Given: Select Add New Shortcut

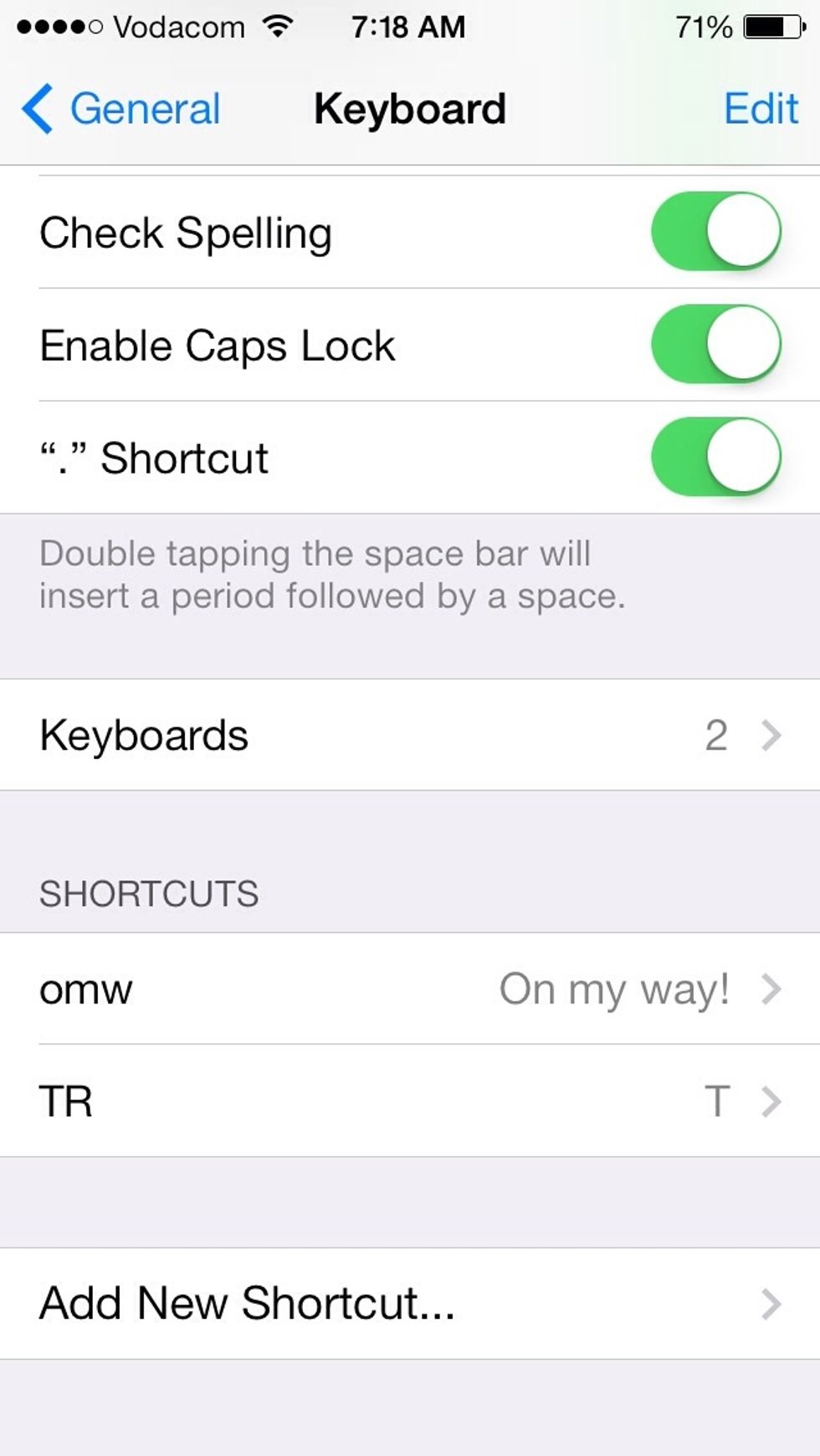Looking at the screenshot, I should coord(410,1303).
